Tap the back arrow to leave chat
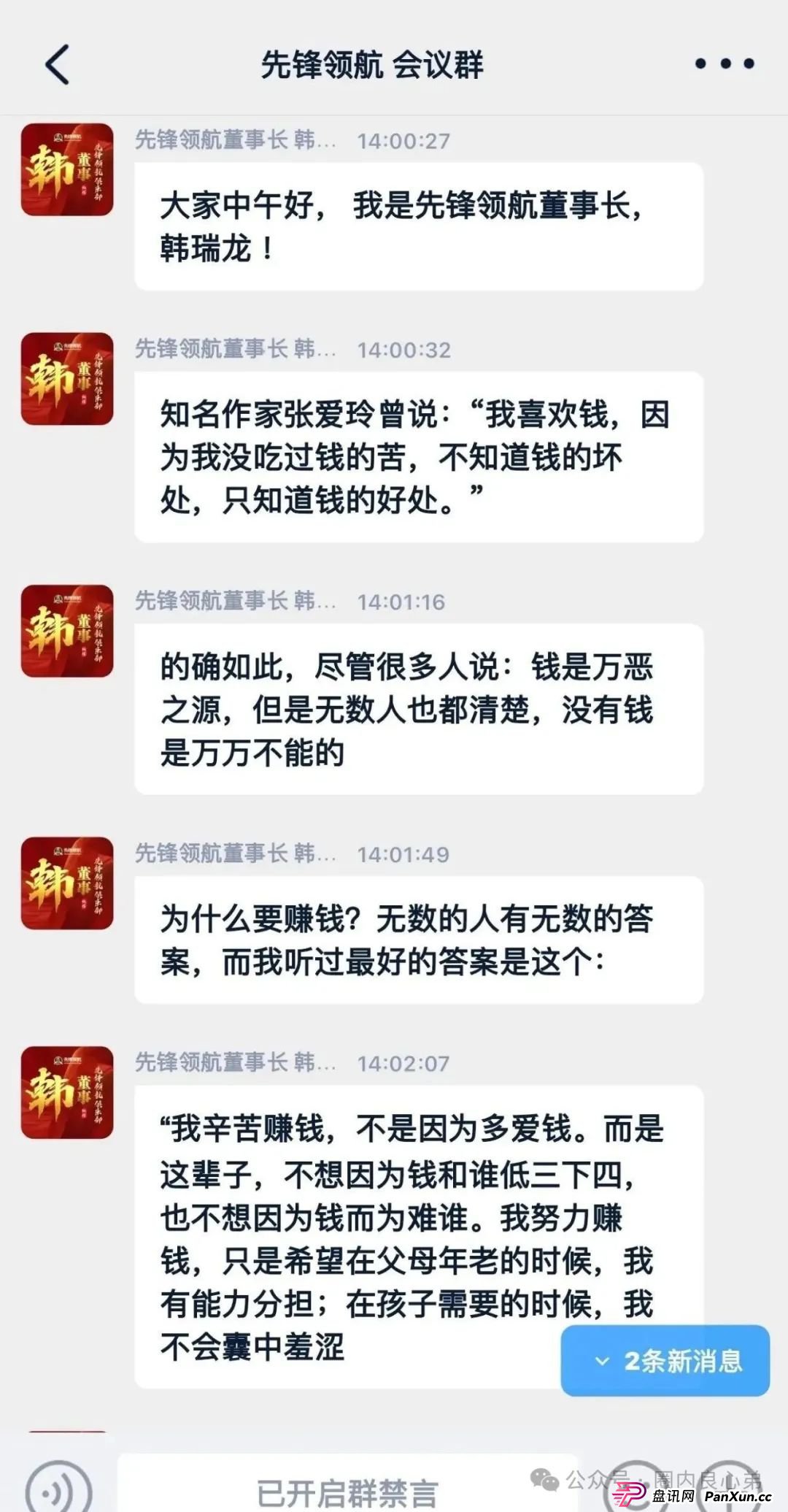Image resolution: width=788 pixels, height=1512 pixels. tap(58, 64)
